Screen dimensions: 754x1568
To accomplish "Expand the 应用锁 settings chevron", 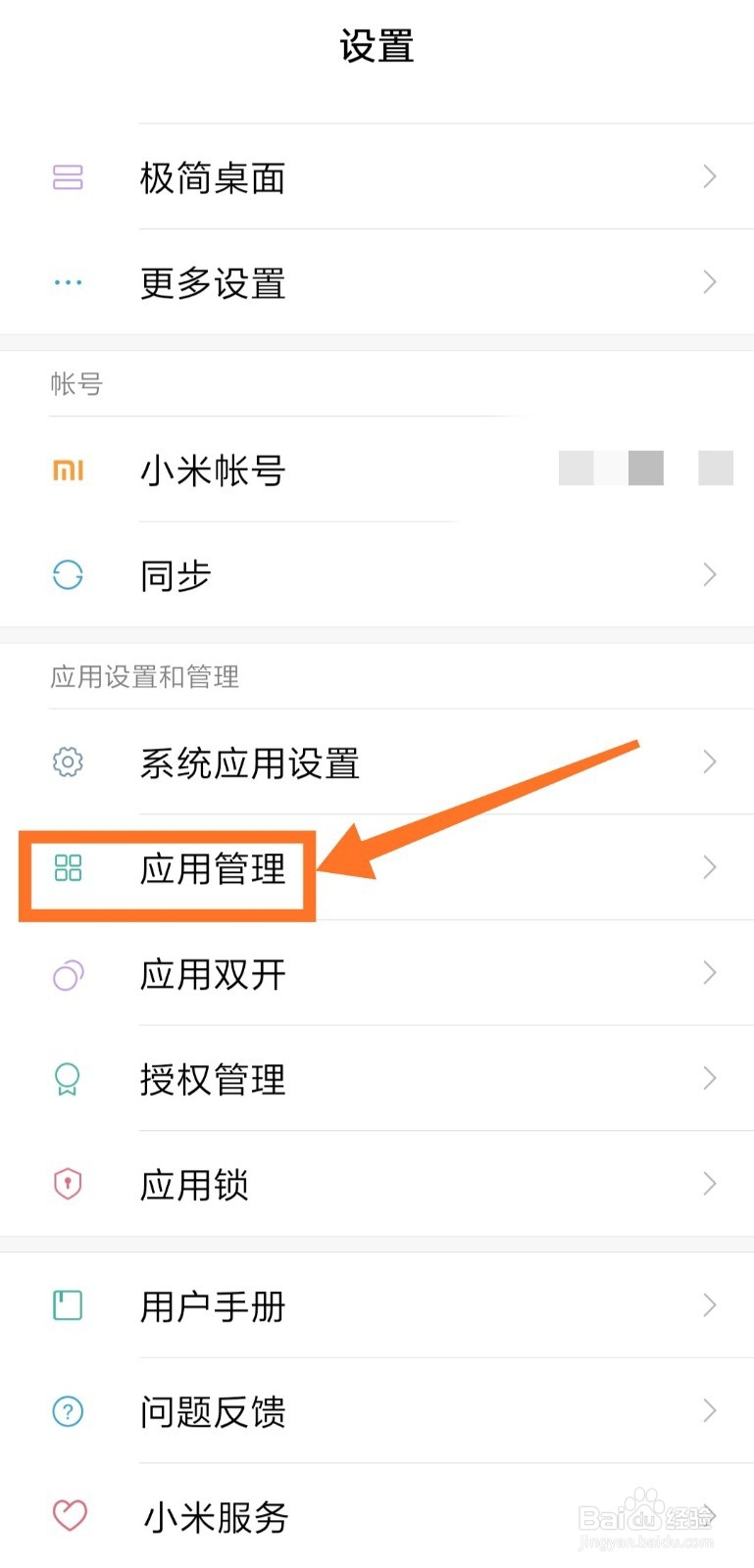I will point(710,1184).
